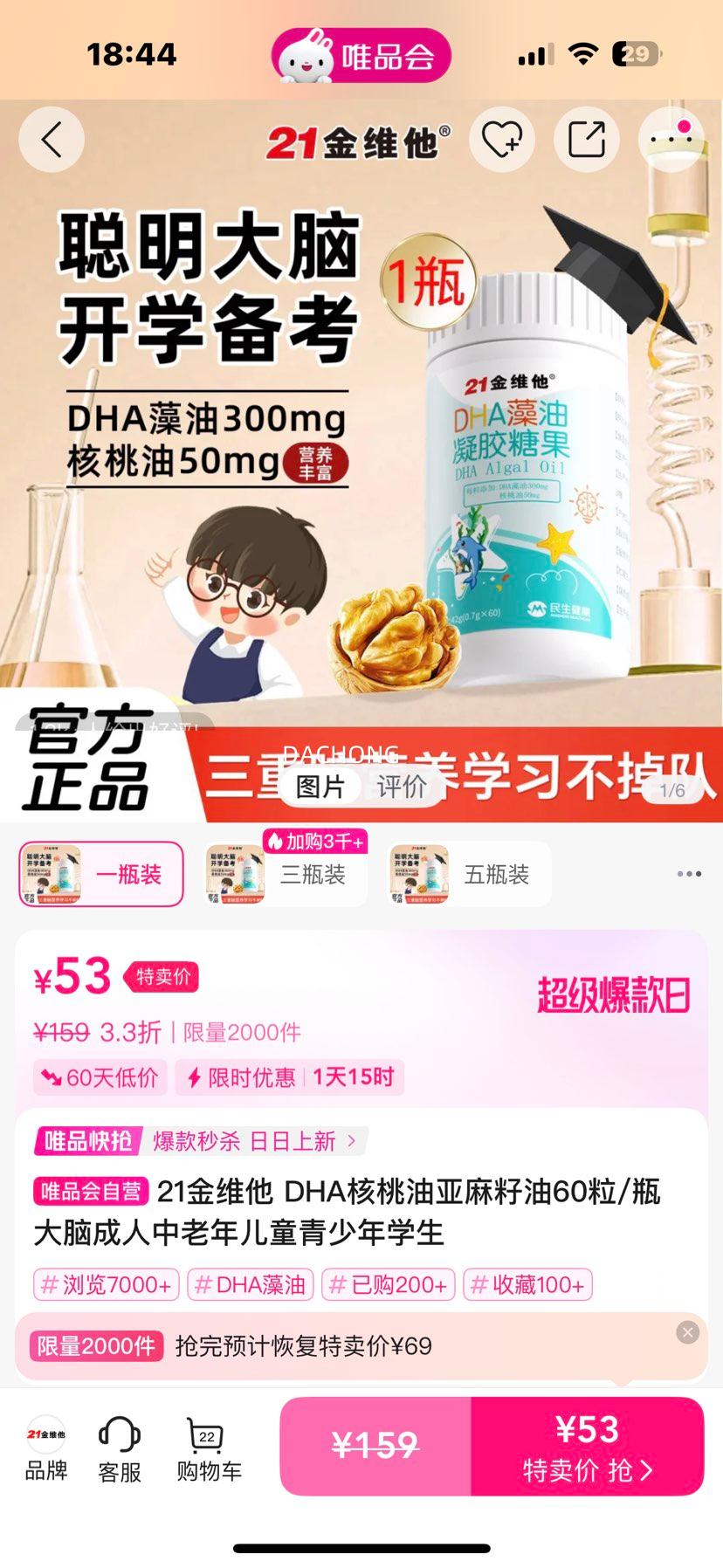Tap the ¥159 original price button
The height and width of the screenshot is (1568, 723).
tap(375, 1447)
